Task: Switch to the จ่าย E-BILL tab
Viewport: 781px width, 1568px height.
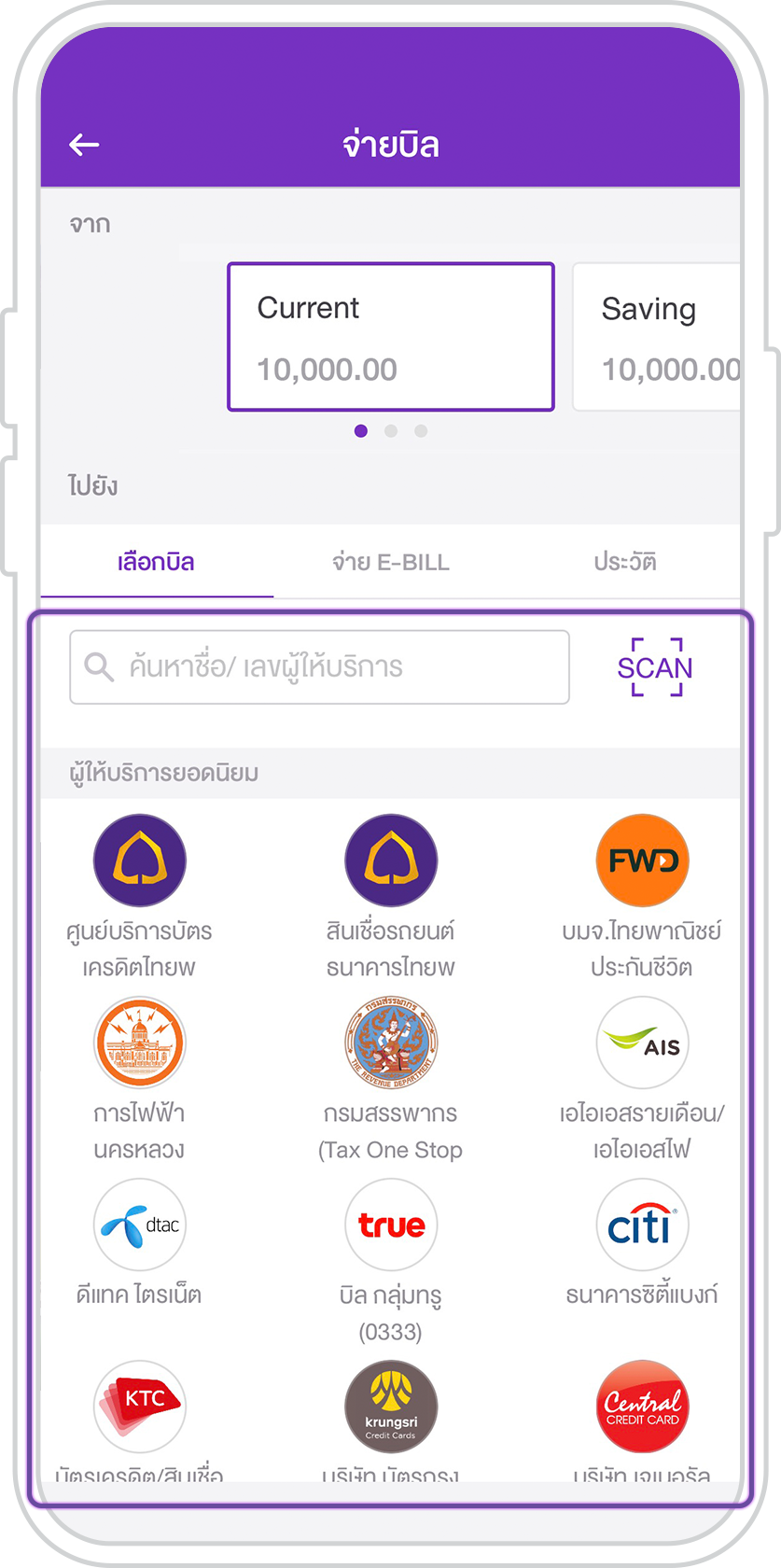Action: [x=391, y=562]
